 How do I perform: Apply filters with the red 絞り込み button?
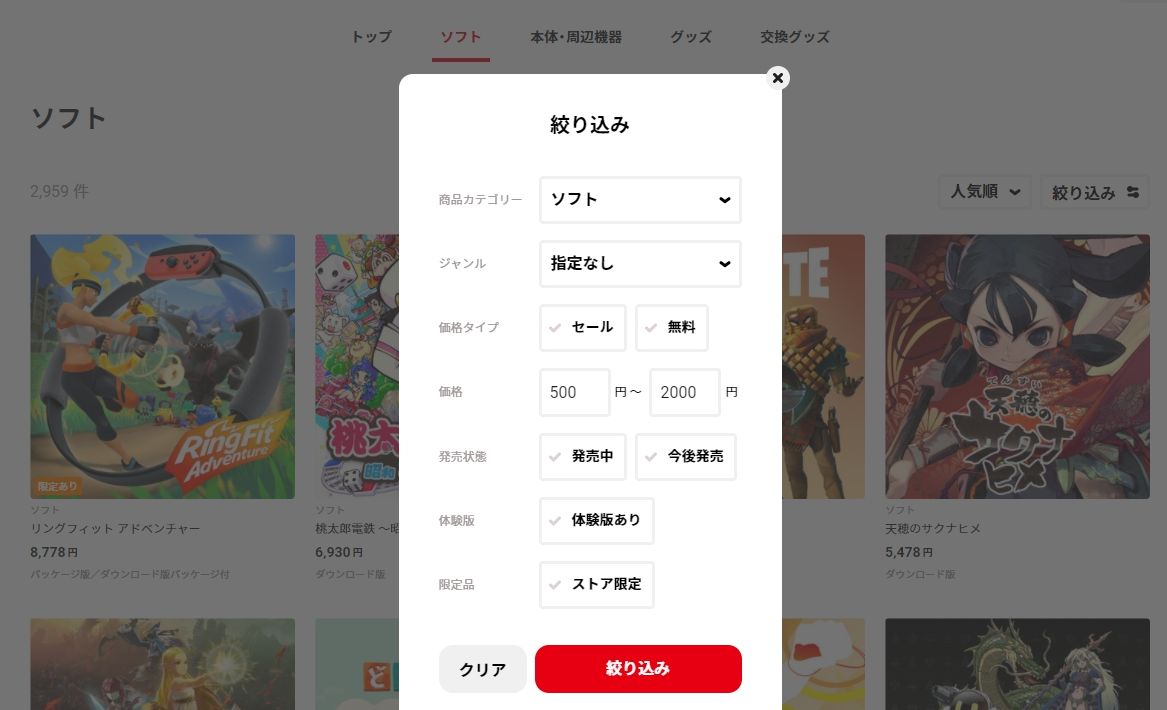pos(638,669)
